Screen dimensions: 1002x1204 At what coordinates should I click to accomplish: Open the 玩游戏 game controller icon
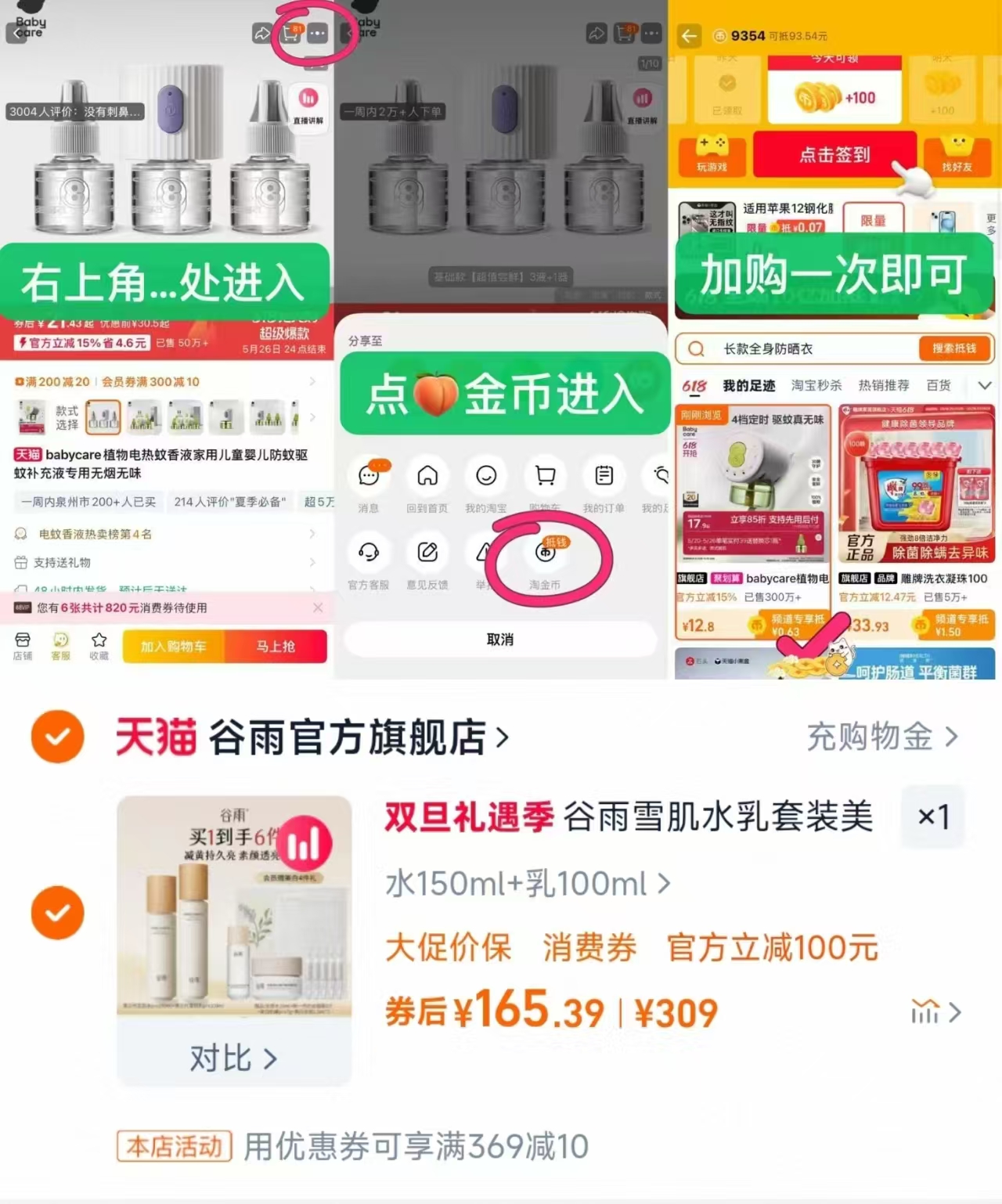[710, 154]
